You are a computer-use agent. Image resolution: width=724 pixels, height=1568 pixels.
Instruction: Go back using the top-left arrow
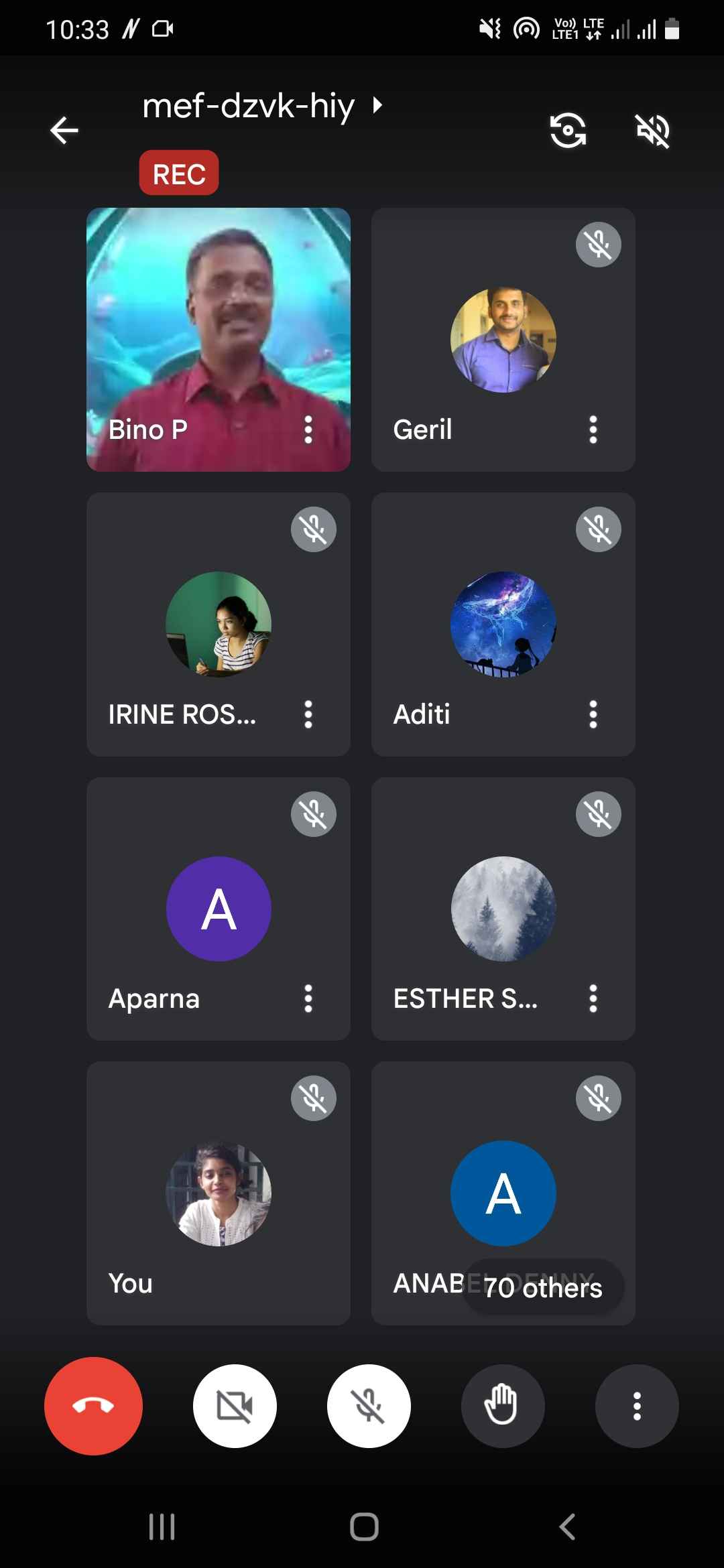(x=64, y=130)
